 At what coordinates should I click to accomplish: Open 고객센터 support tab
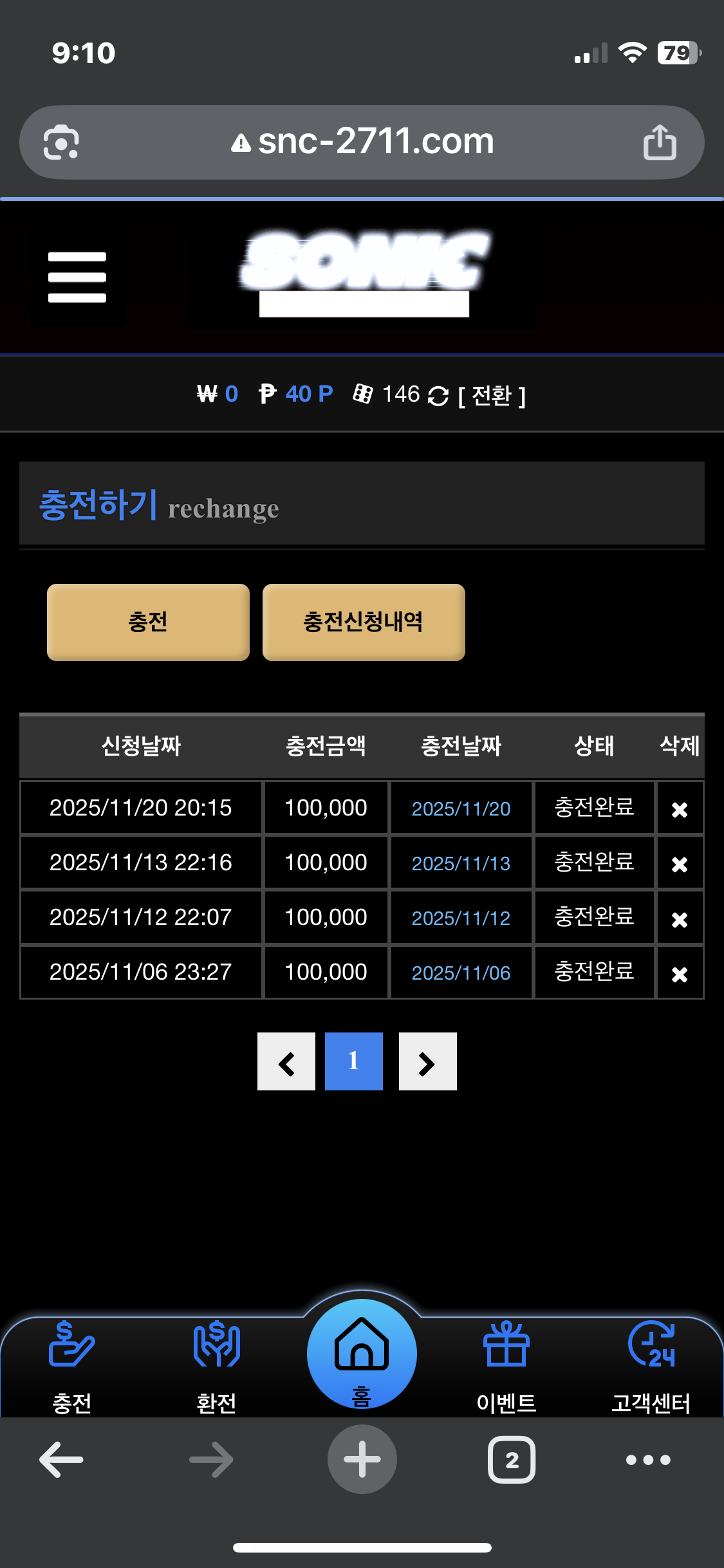click(651, 1365)
